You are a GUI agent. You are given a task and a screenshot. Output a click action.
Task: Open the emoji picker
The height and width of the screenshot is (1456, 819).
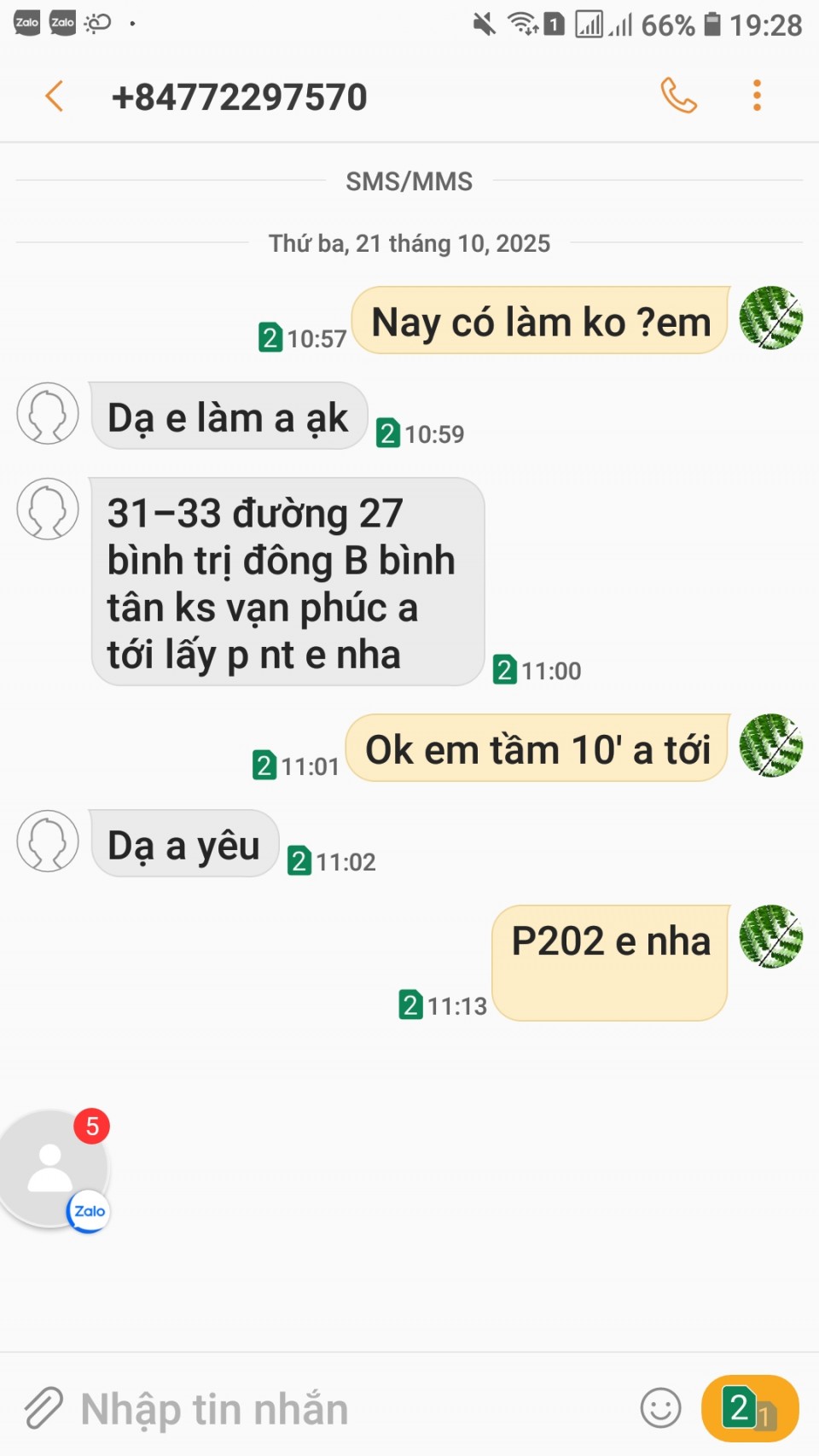click(660, 1407)
